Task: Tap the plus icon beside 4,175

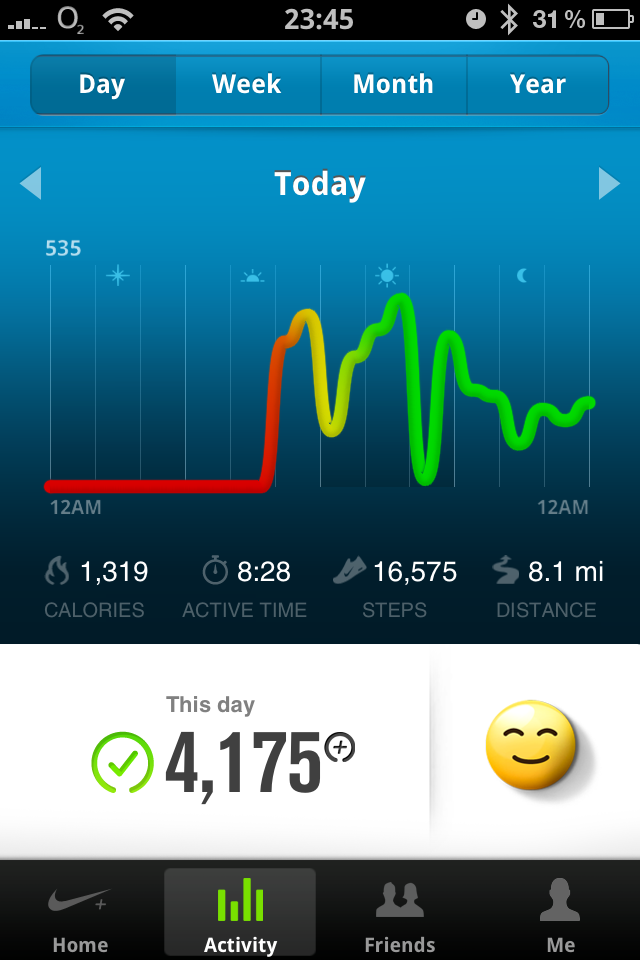Action: point(340,747)
